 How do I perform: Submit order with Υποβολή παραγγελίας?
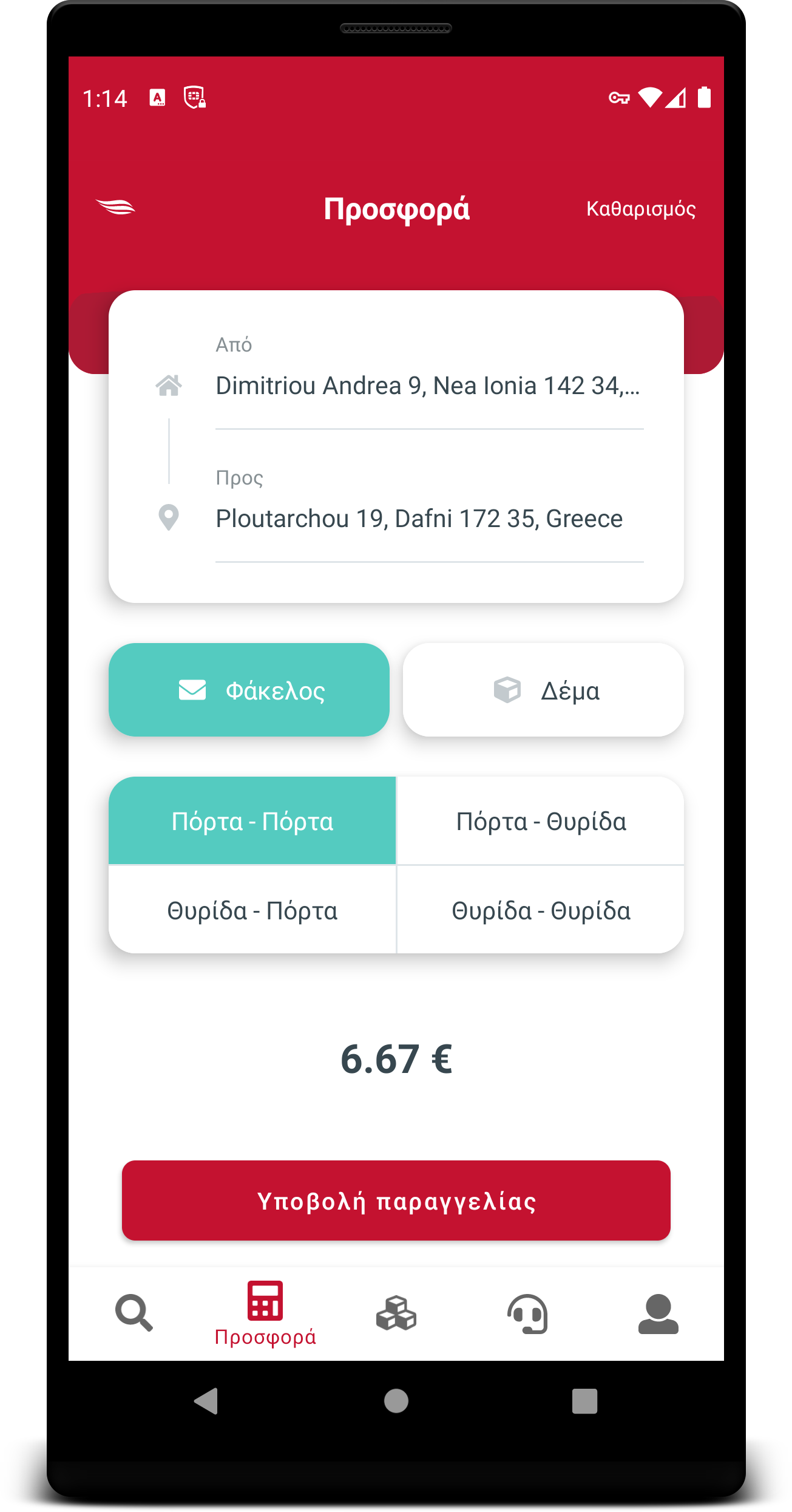click(x=396, y=1200)
